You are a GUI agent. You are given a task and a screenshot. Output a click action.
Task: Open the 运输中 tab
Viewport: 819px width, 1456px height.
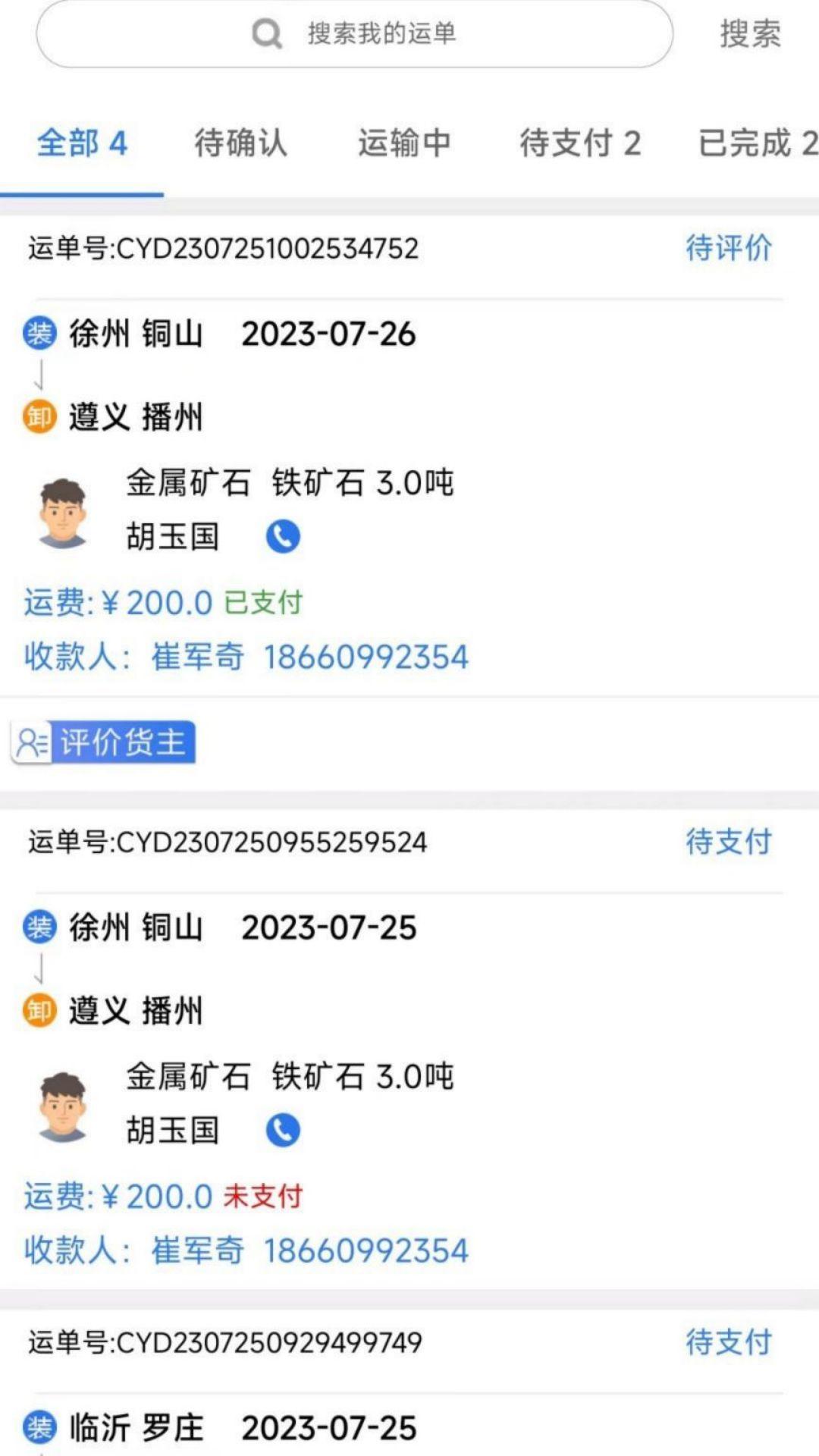click(x=406, y=144)
